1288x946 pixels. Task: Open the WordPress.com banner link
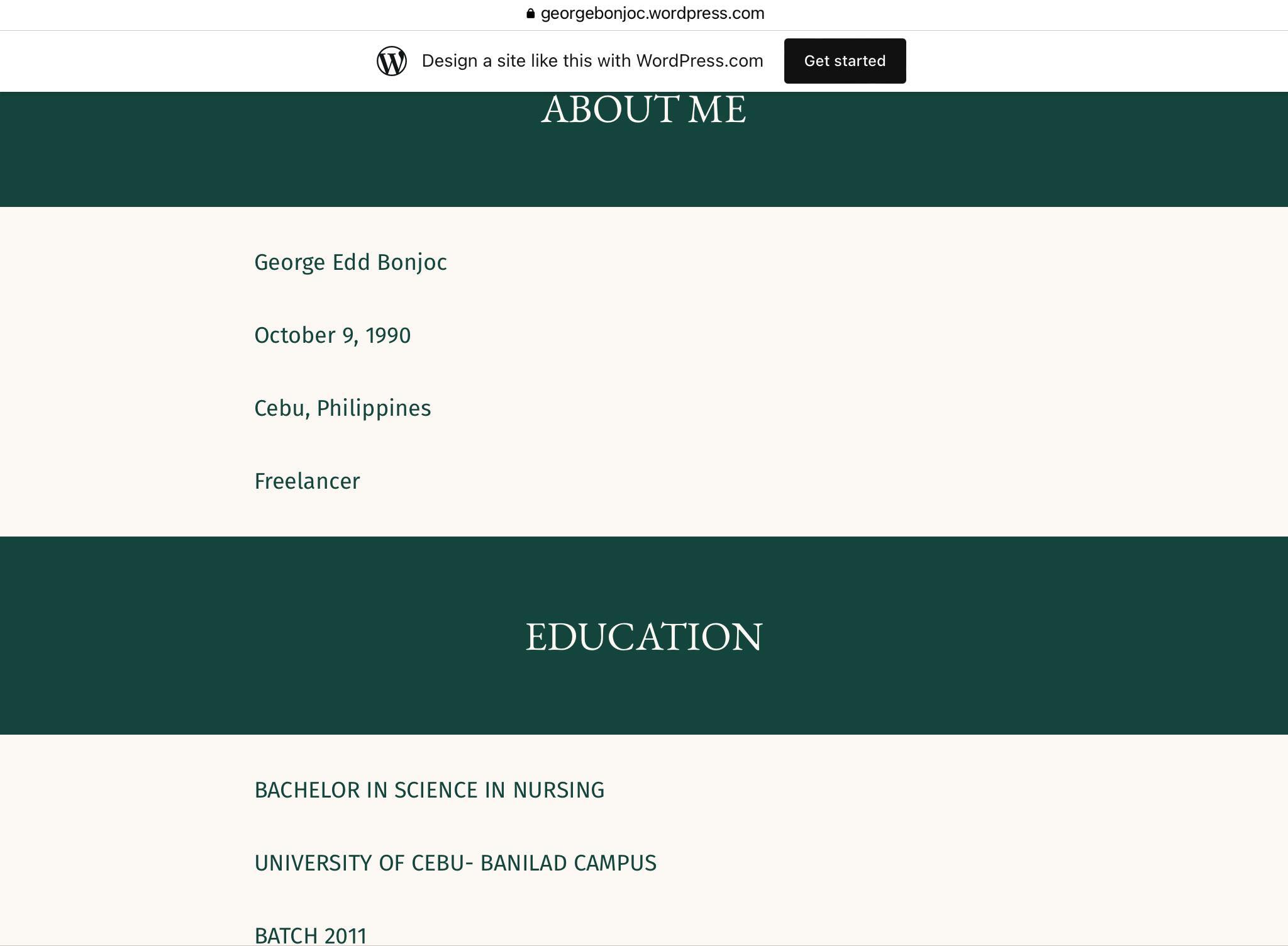tap(592, 61)
